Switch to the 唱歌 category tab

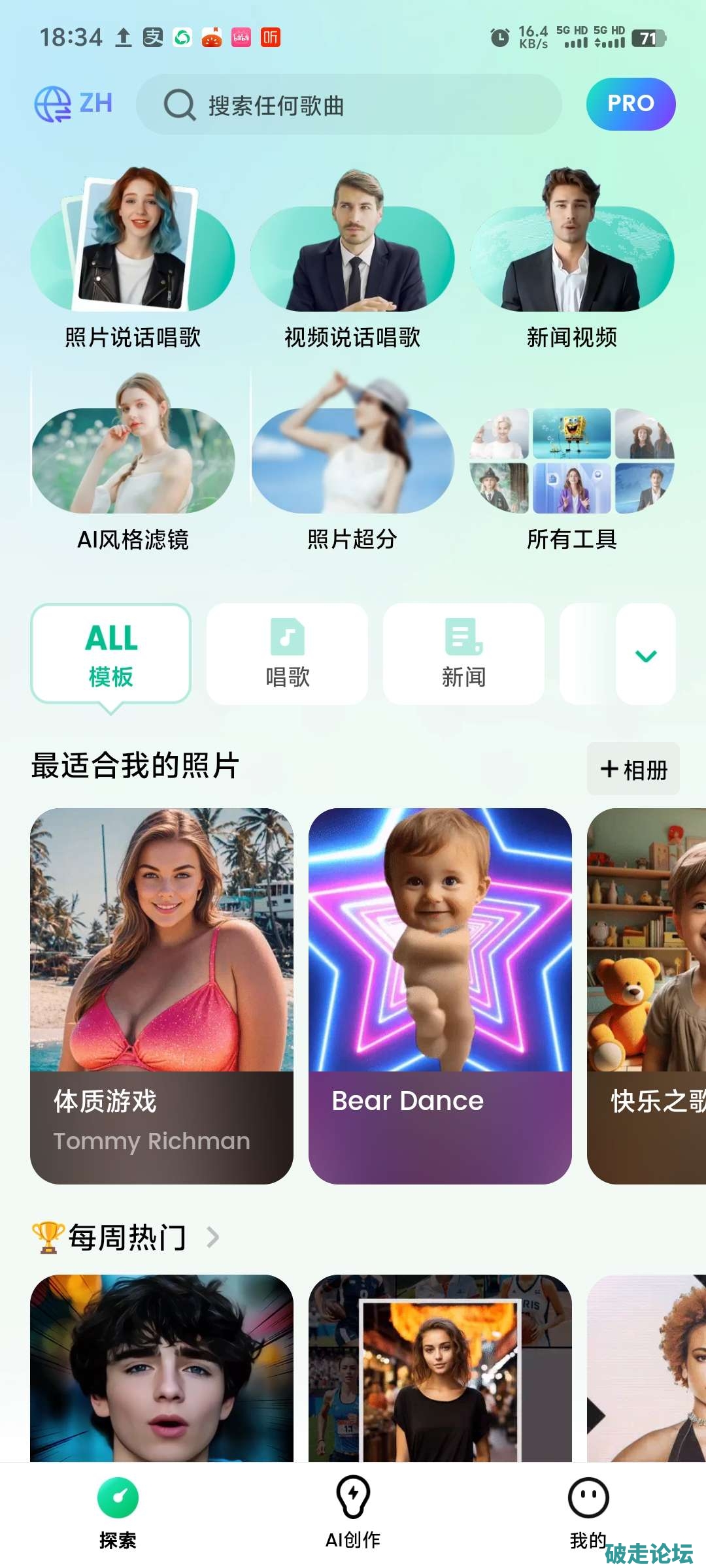pyautogui.click(x=287, y=654)
